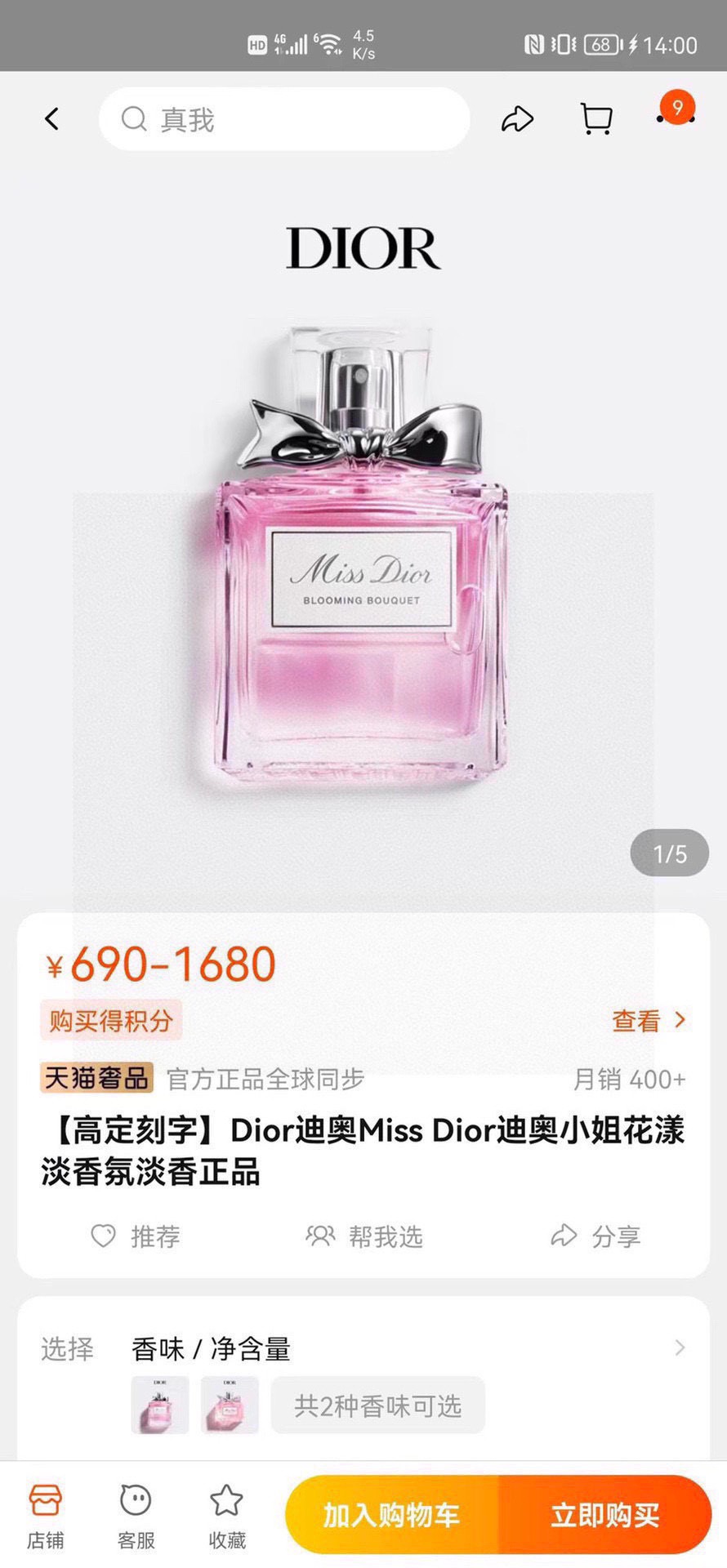Open 帮我选 to ask for help choosing
727x1568 pixels.
(x=364, y=1236)
